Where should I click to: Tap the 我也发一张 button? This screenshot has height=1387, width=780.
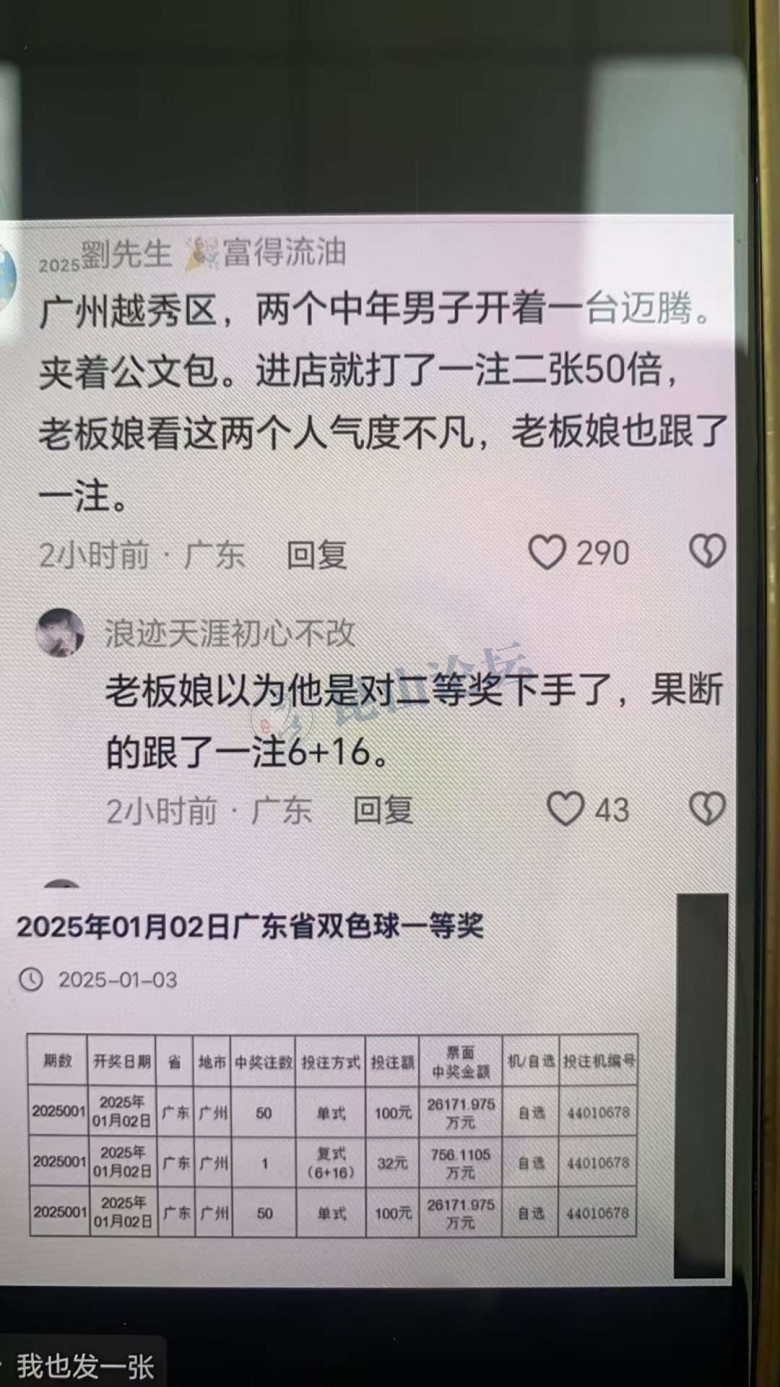(84, 1365)
